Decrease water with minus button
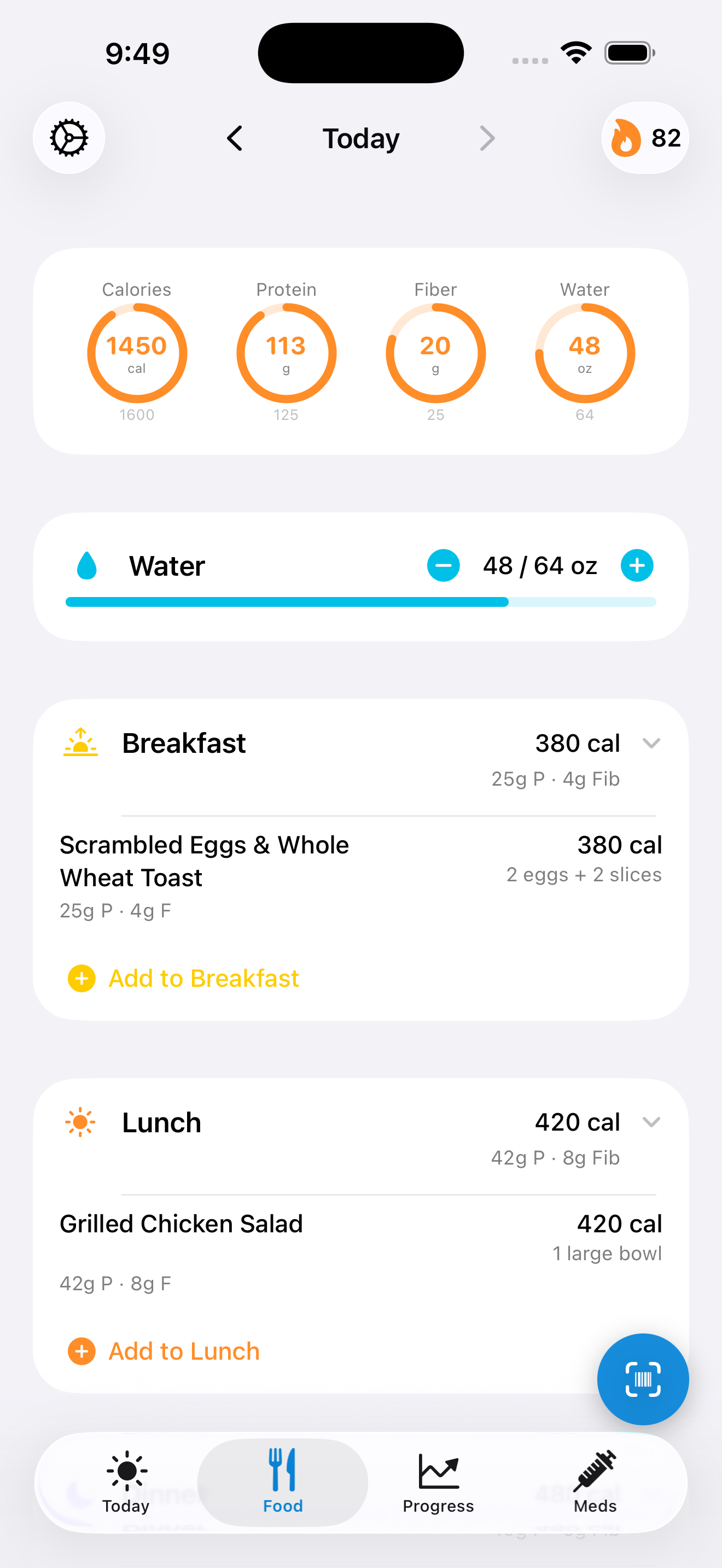 coord(443,565)
